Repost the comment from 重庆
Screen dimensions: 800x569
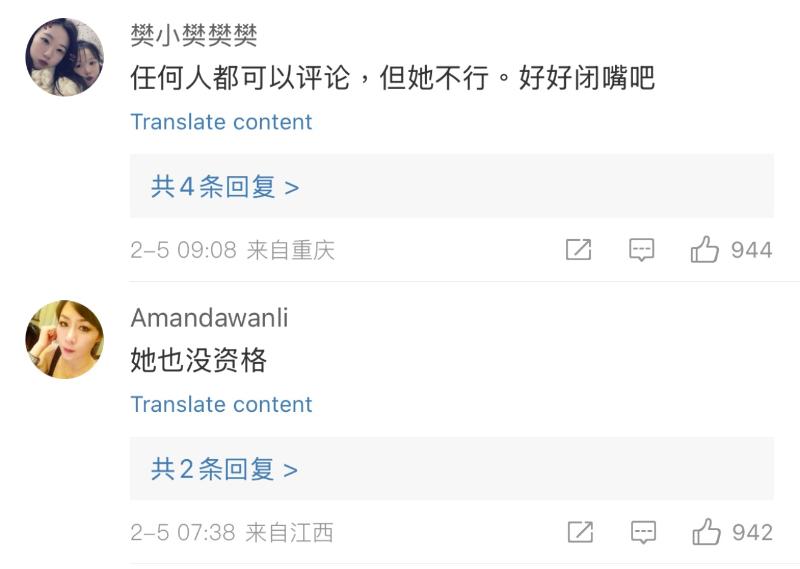coord(578,250)
